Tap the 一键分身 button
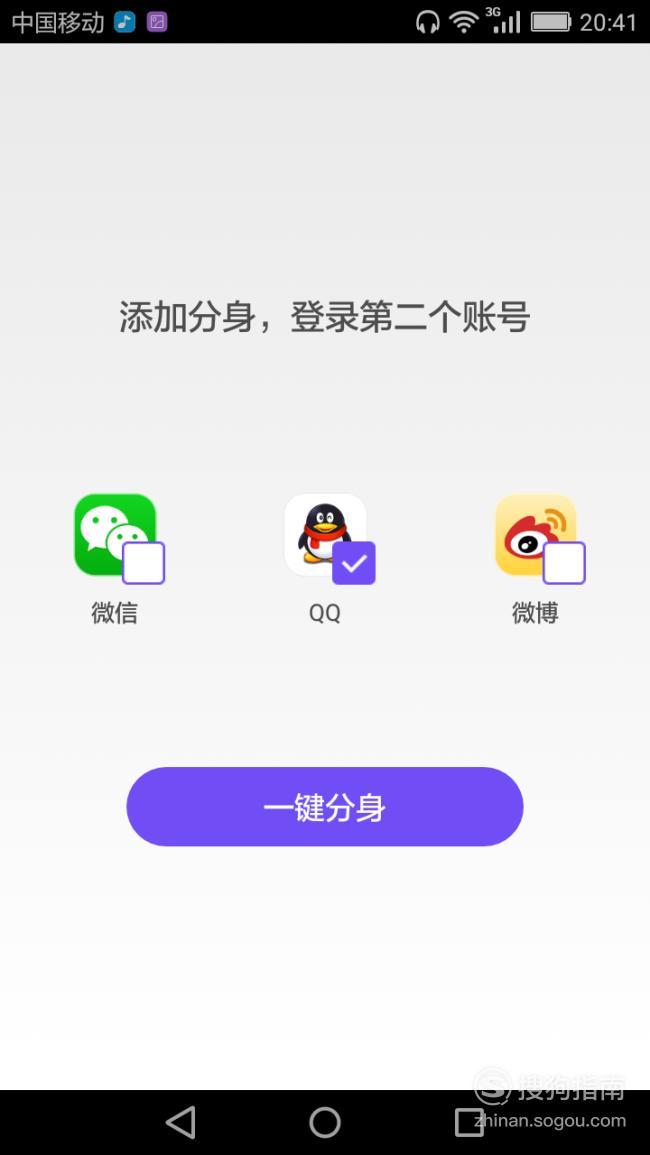Image resolution: width=650 pixels, height=1155 pixels. pyautogui.click(x=325, y=807)
